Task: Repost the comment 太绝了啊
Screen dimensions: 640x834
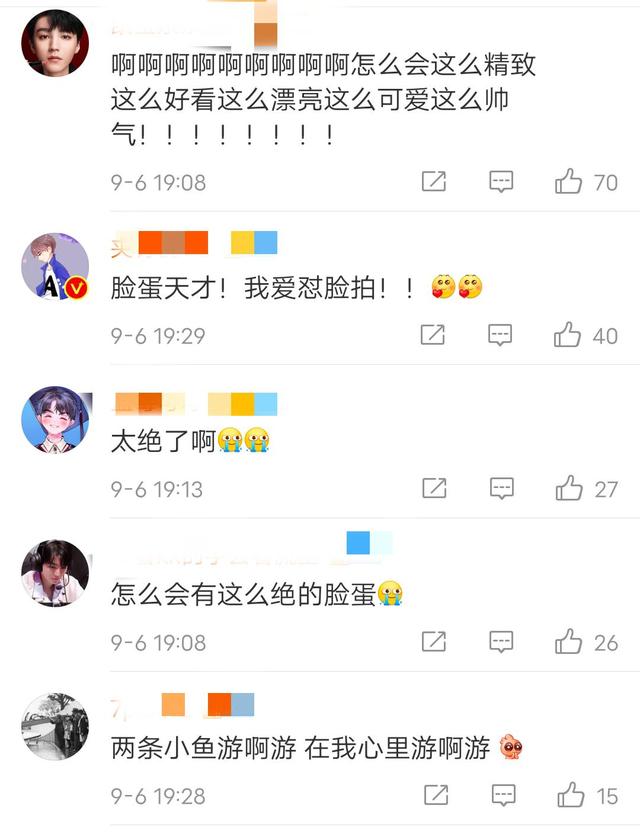Action: (x=433, y=488)
